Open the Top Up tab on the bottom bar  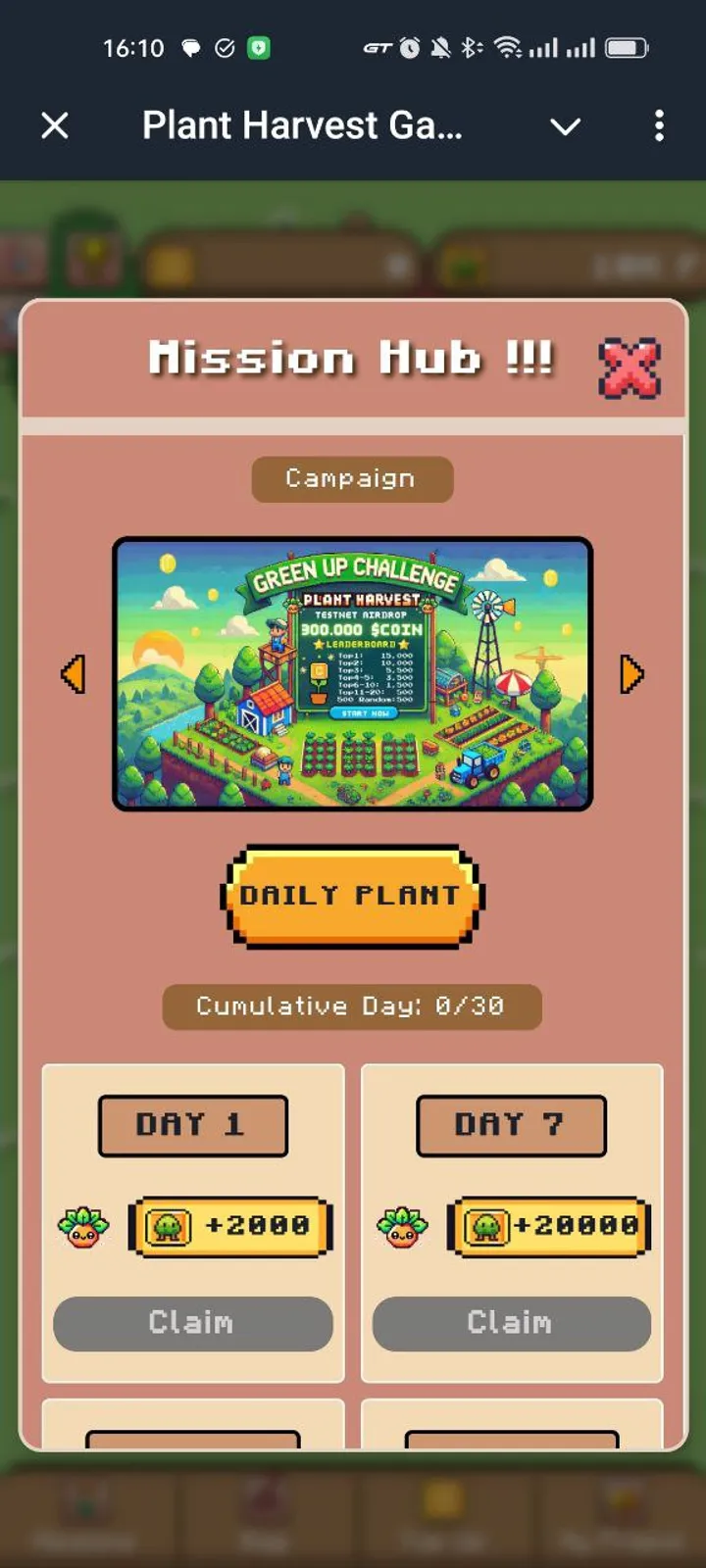coord(443,1509)
